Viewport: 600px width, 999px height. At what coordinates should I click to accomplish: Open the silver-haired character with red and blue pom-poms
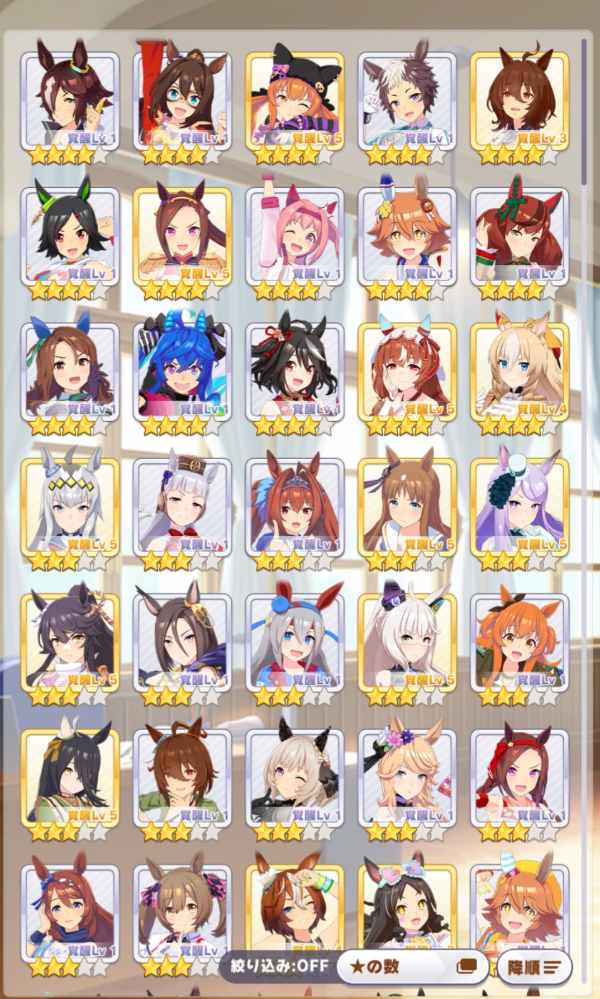click(x=294, y=640)
